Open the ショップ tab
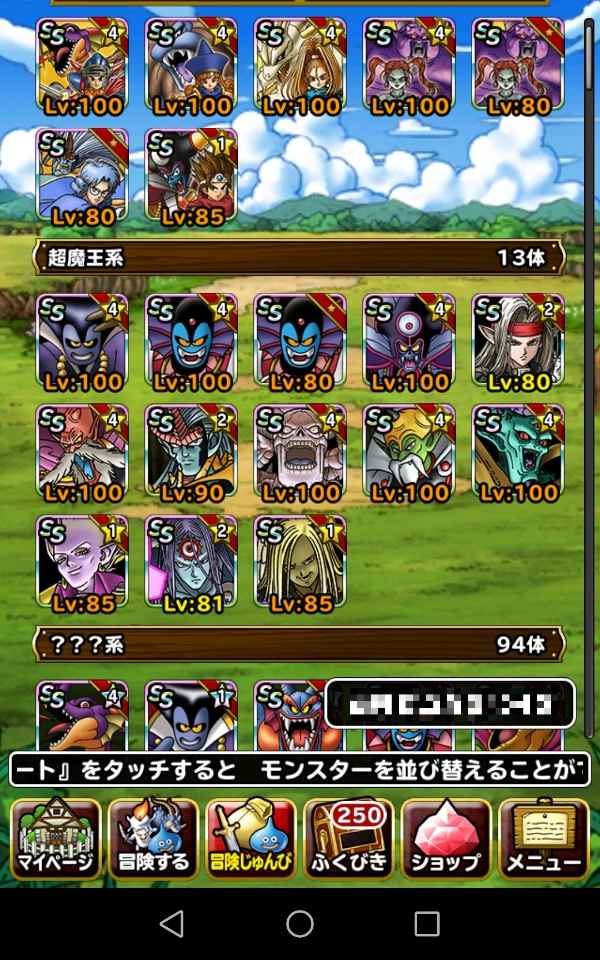Screen dimensions: 600x960 pyautogui.click(x=446, y=838)
